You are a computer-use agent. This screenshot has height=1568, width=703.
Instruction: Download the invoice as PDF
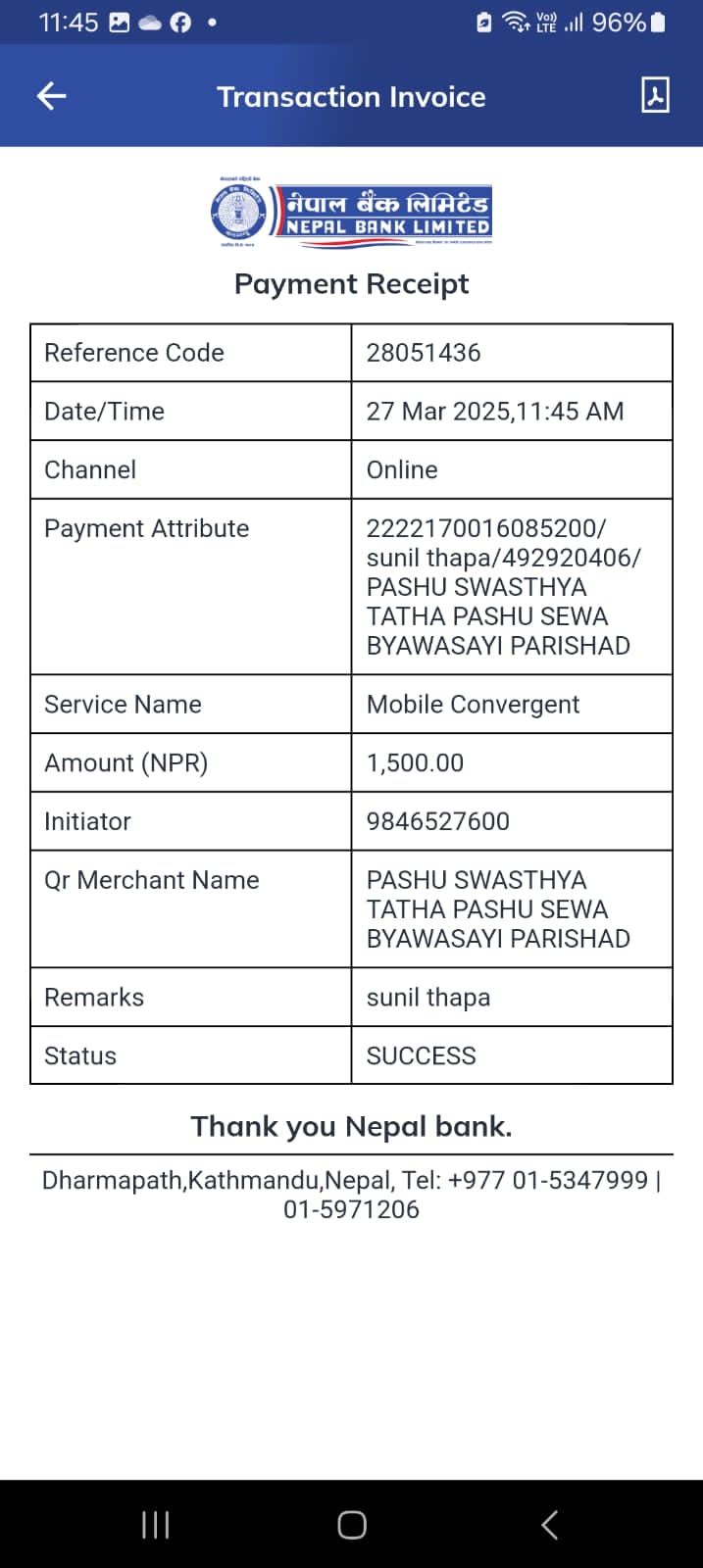click(655, 95)
